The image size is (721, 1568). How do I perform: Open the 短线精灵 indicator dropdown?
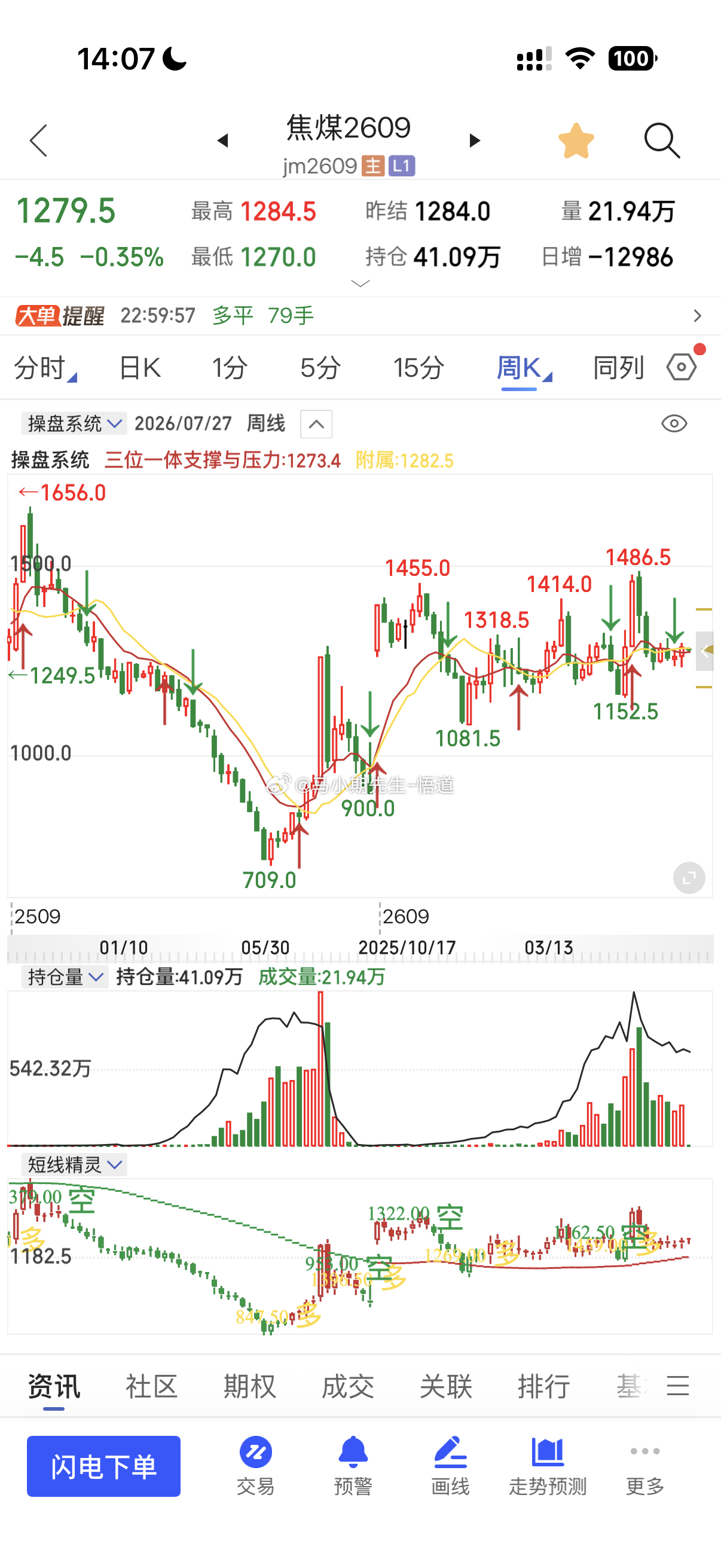click(x=74, y=1164)
